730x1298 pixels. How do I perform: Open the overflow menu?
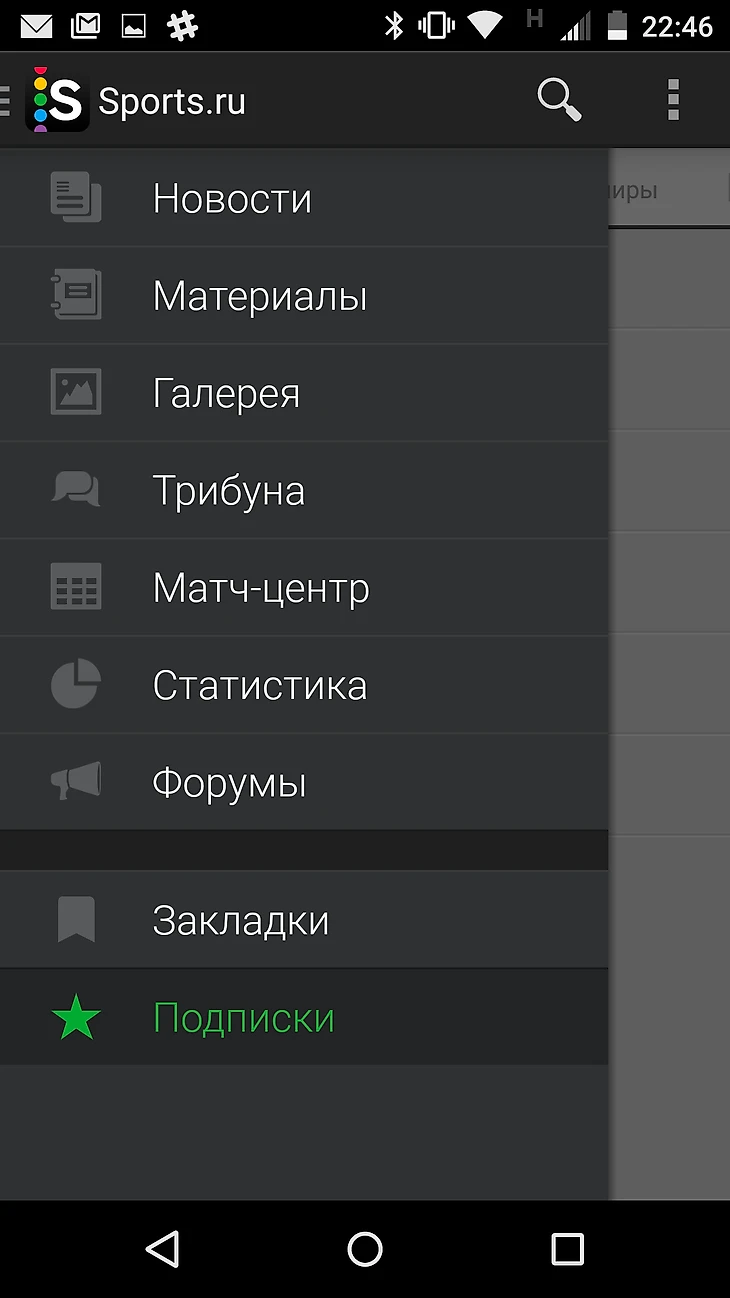tap(673, 100)
